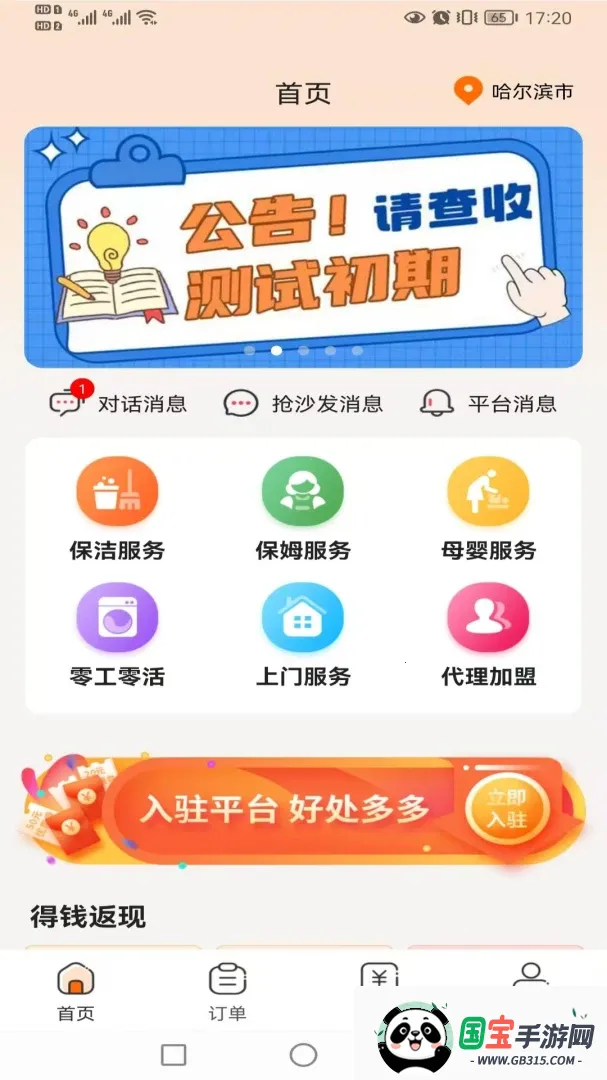This screenshot has height=1080, width=607.
Task: Select 保姆服务 nanny service
Action: pos(303,510)
